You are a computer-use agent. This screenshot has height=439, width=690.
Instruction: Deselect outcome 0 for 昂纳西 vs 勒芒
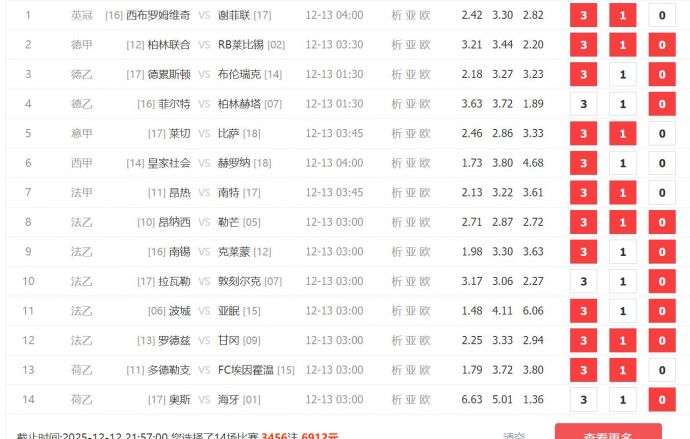[661, 222]
